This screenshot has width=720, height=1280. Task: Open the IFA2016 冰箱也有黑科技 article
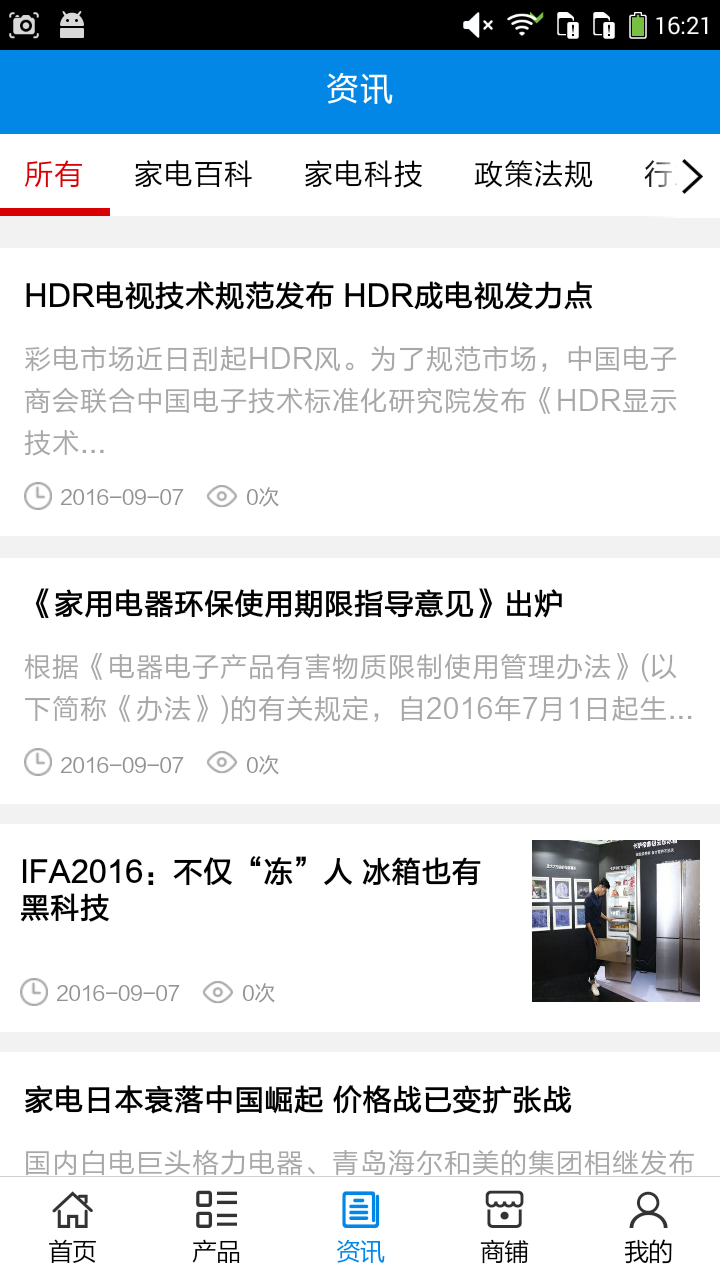click(x=250, y=890)
